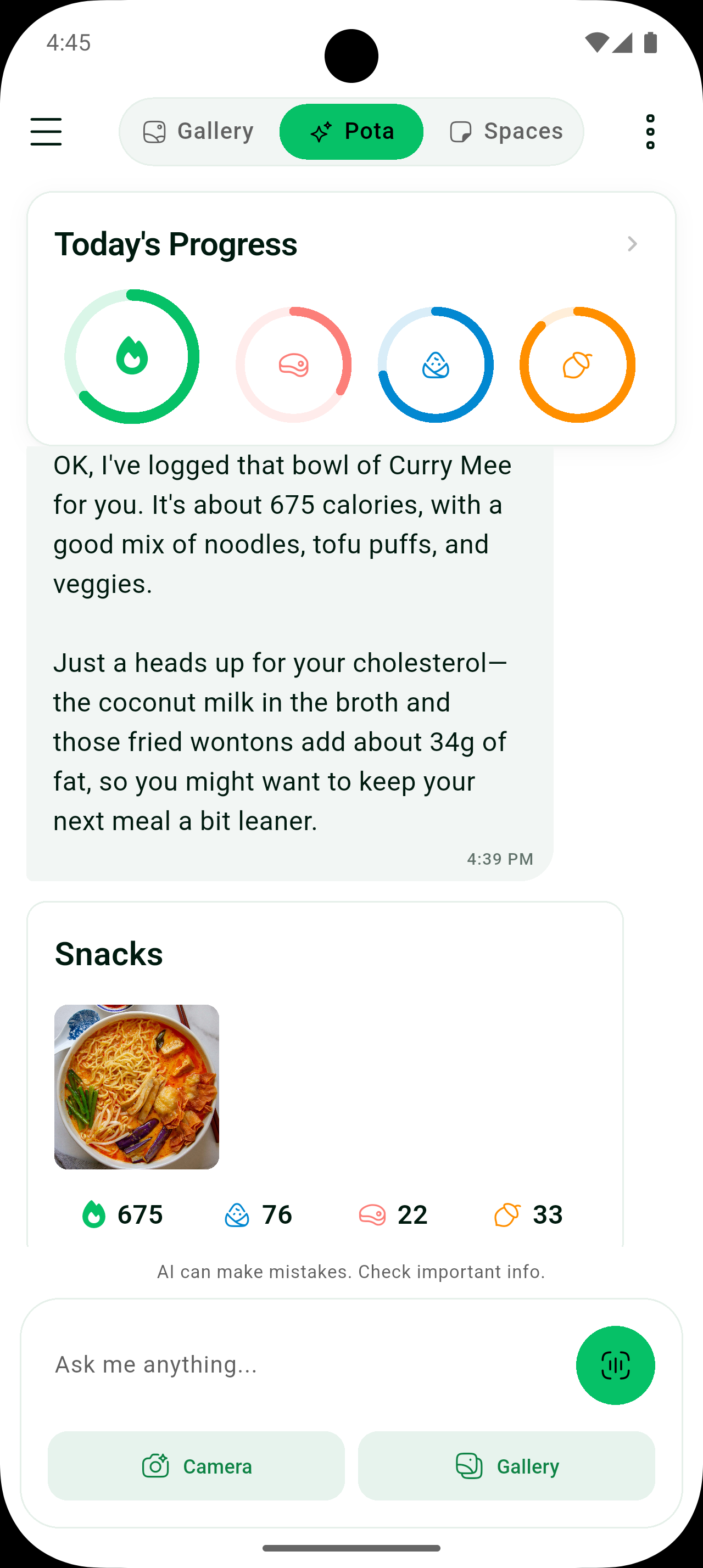Open the three-dot overflow menu

tap(650, 131)
